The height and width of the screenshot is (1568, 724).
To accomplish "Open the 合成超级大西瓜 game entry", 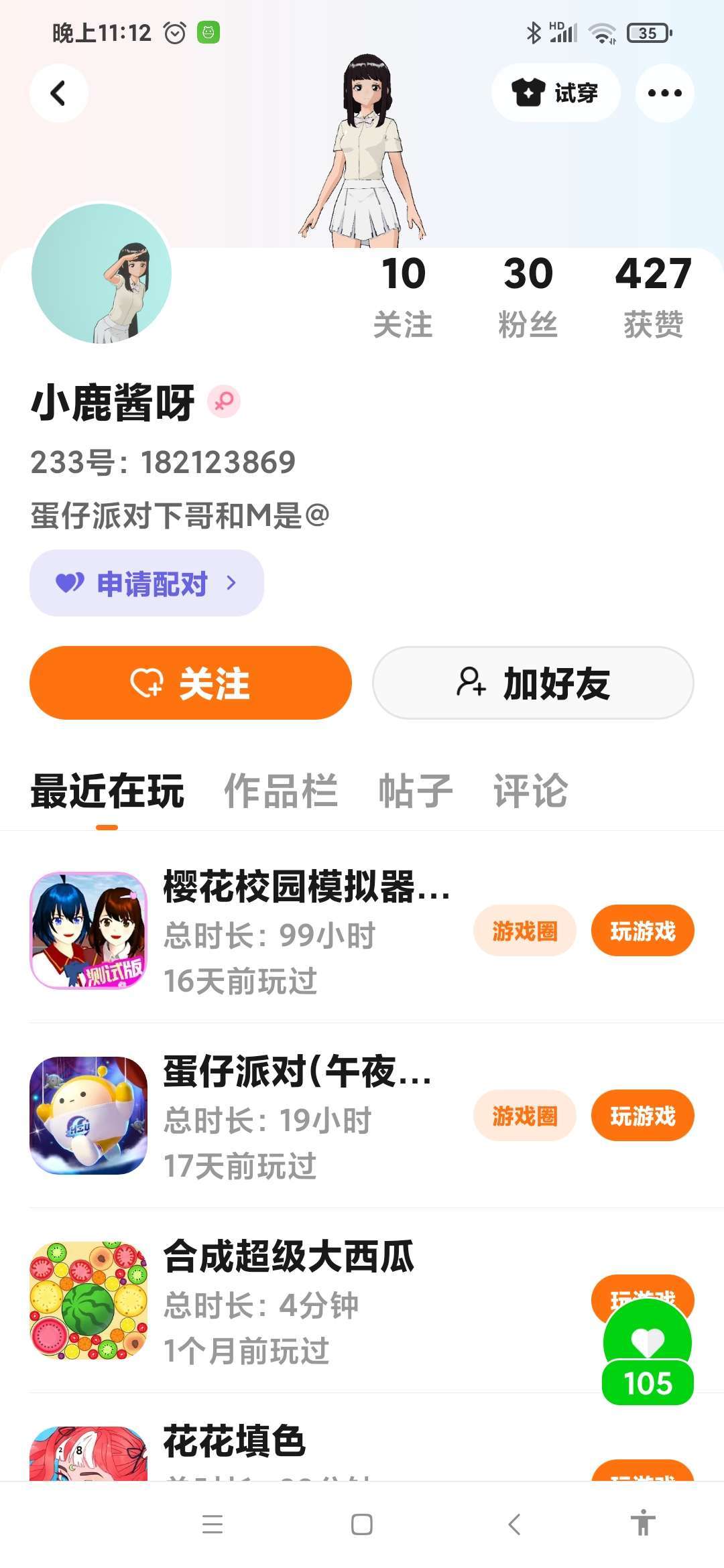I will 288,1256.
